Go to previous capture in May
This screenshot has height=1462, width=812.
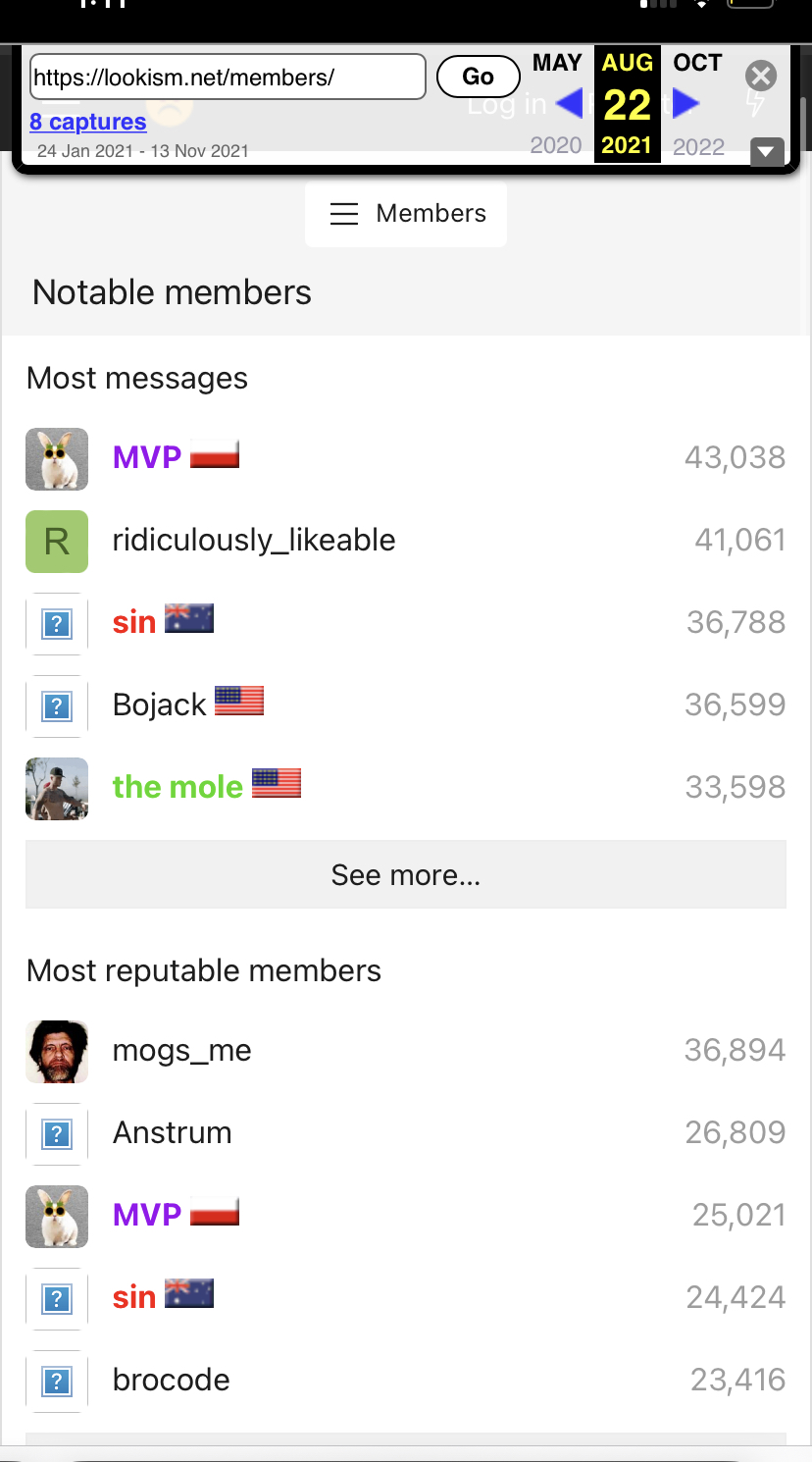point(569,103)
